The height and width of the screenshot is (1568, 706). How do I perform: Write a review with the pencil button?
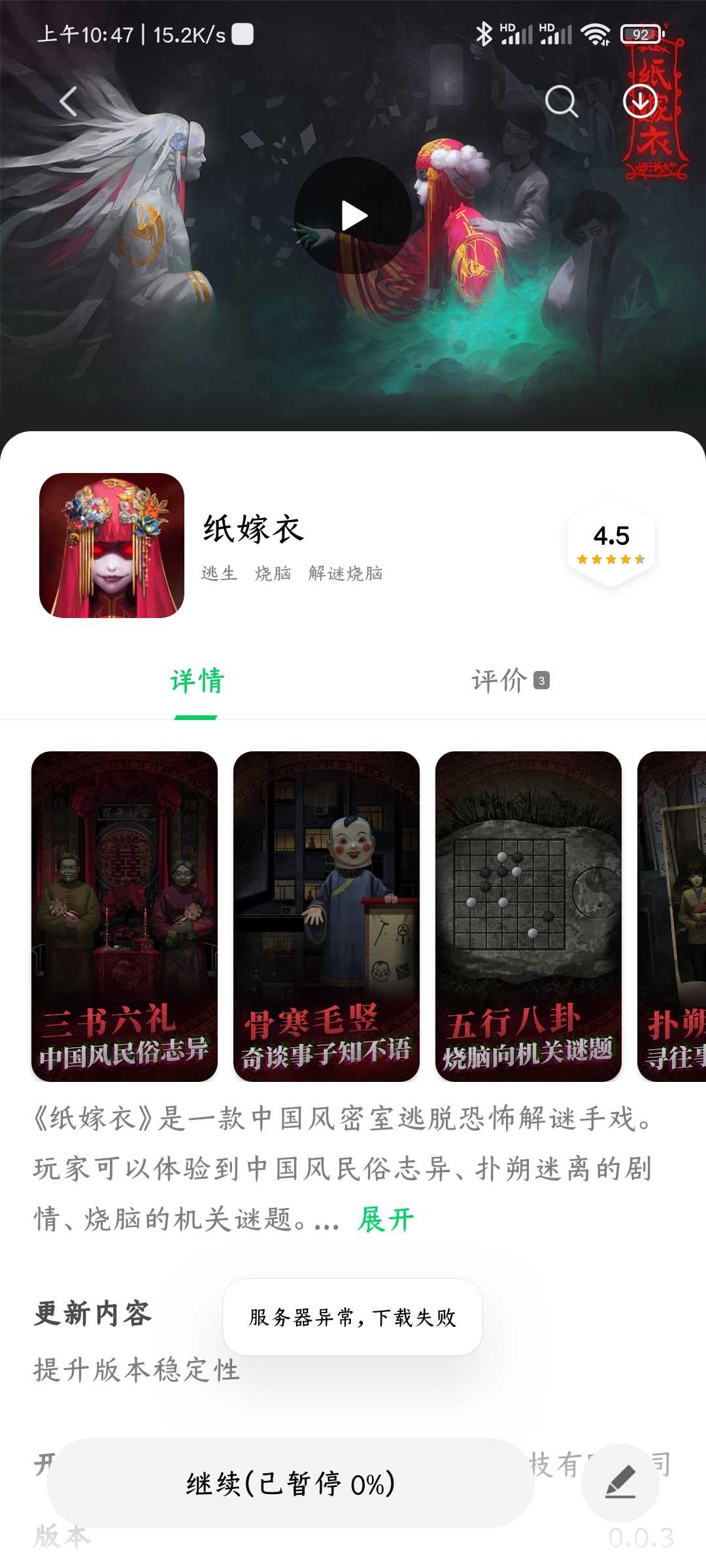(620, 1483)
